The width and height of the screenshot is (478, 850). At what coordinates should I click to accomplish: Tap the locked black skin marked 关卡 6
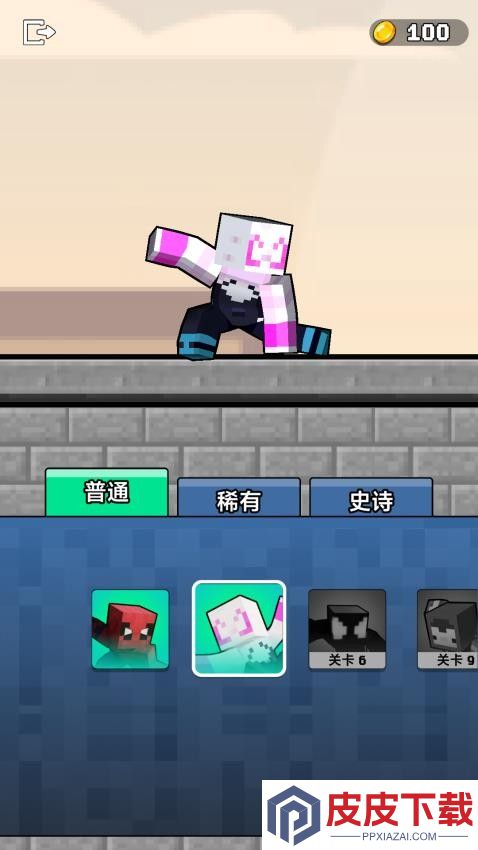(347, 629)
